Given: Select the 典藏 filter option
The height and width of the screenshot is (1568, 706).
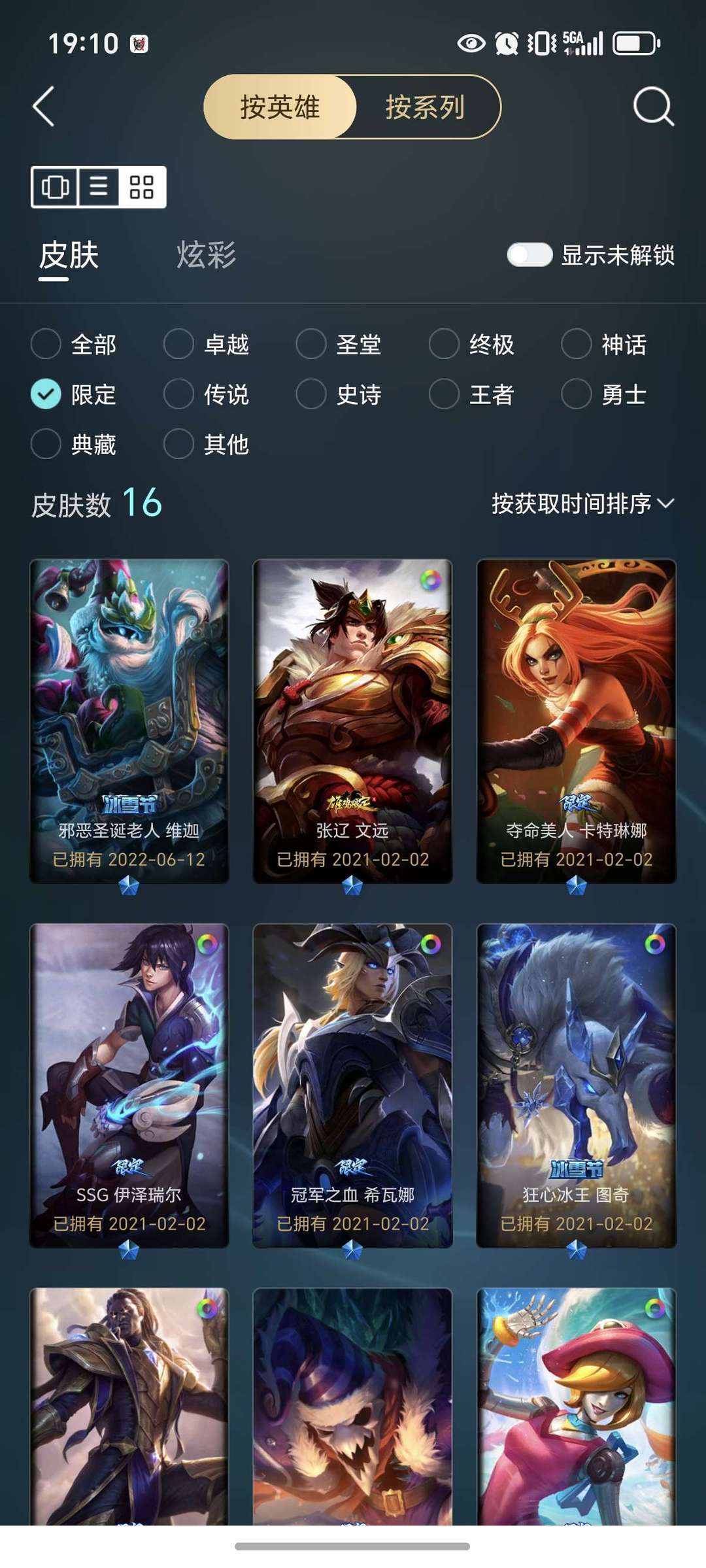Looking at the screenshot, I should click(x=74, y=444).
